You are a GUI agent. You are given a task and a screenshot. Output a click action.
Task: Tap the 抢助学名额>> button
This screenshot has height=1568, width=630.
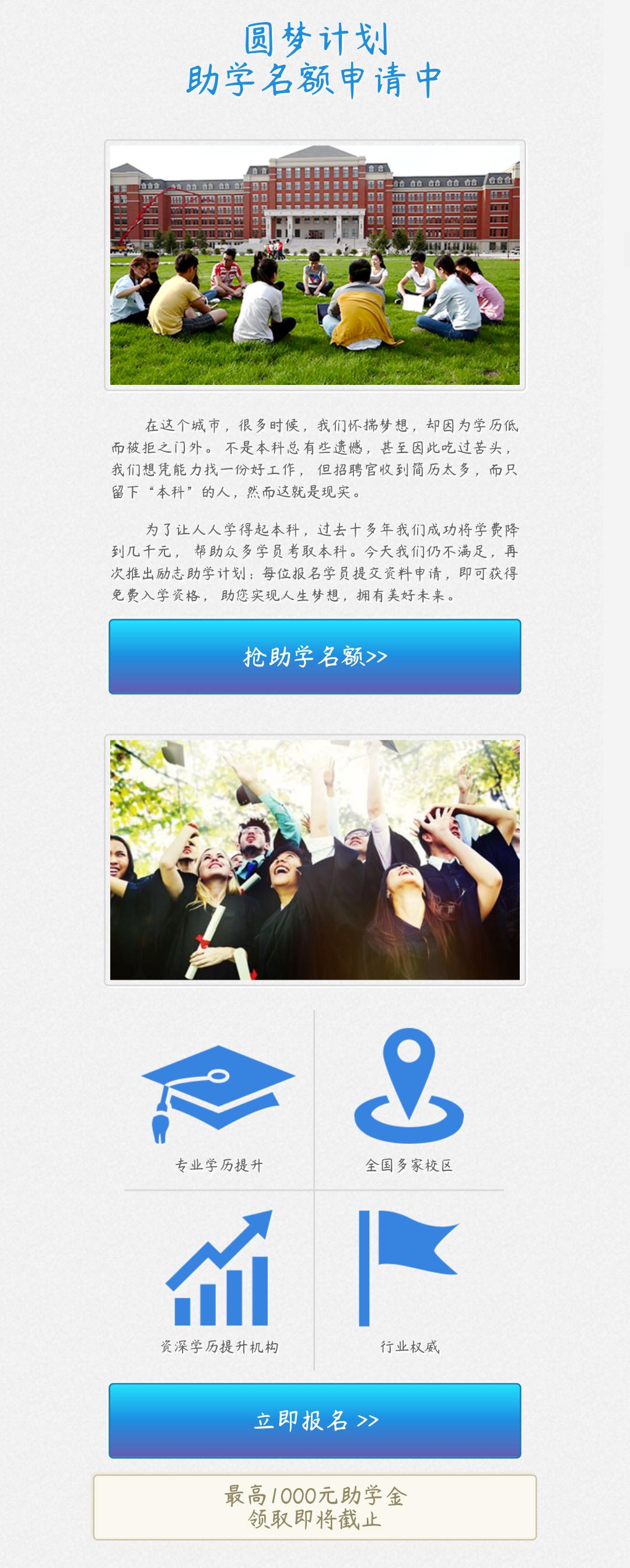click(x=314, y=656)
